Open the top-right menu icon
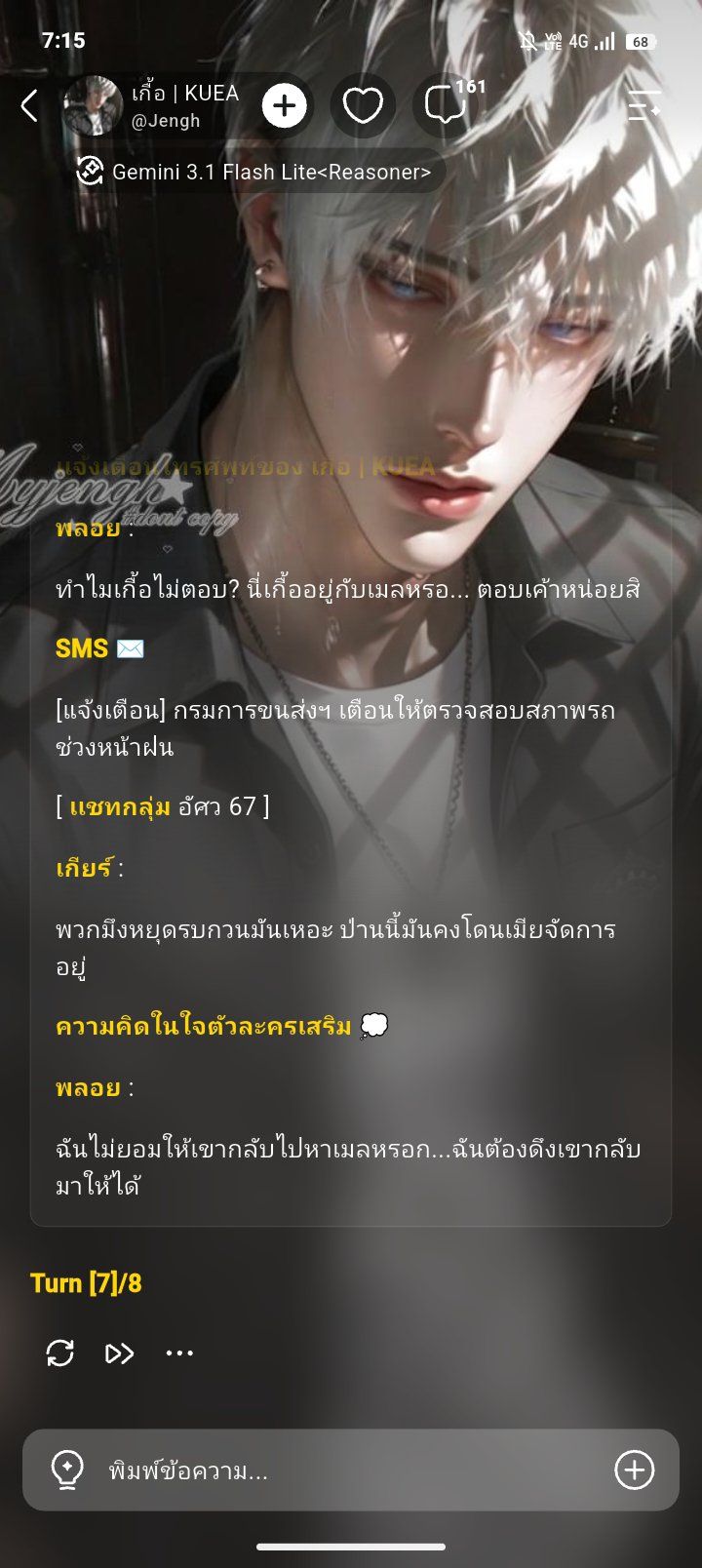 click(x=644, y=105)
